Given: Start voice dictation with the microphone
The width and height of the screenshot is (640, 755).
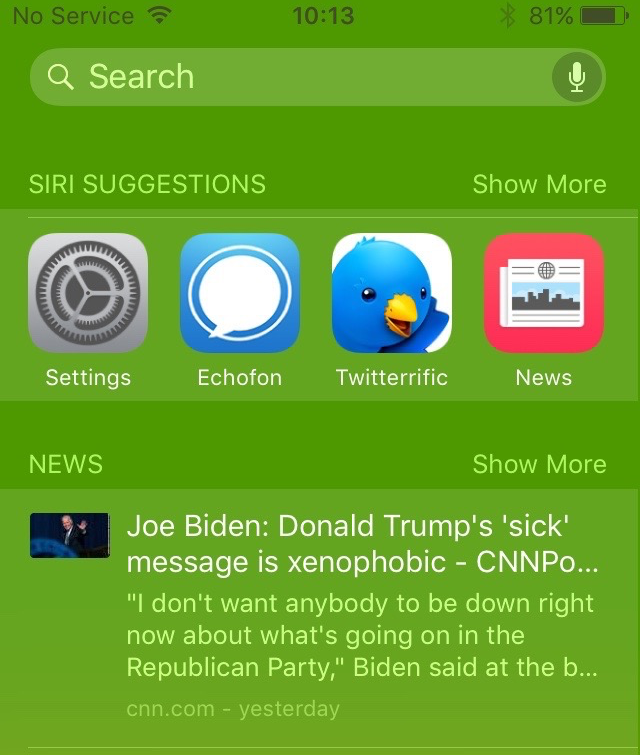Looking at the screenshot, I should tap(577, 77).
